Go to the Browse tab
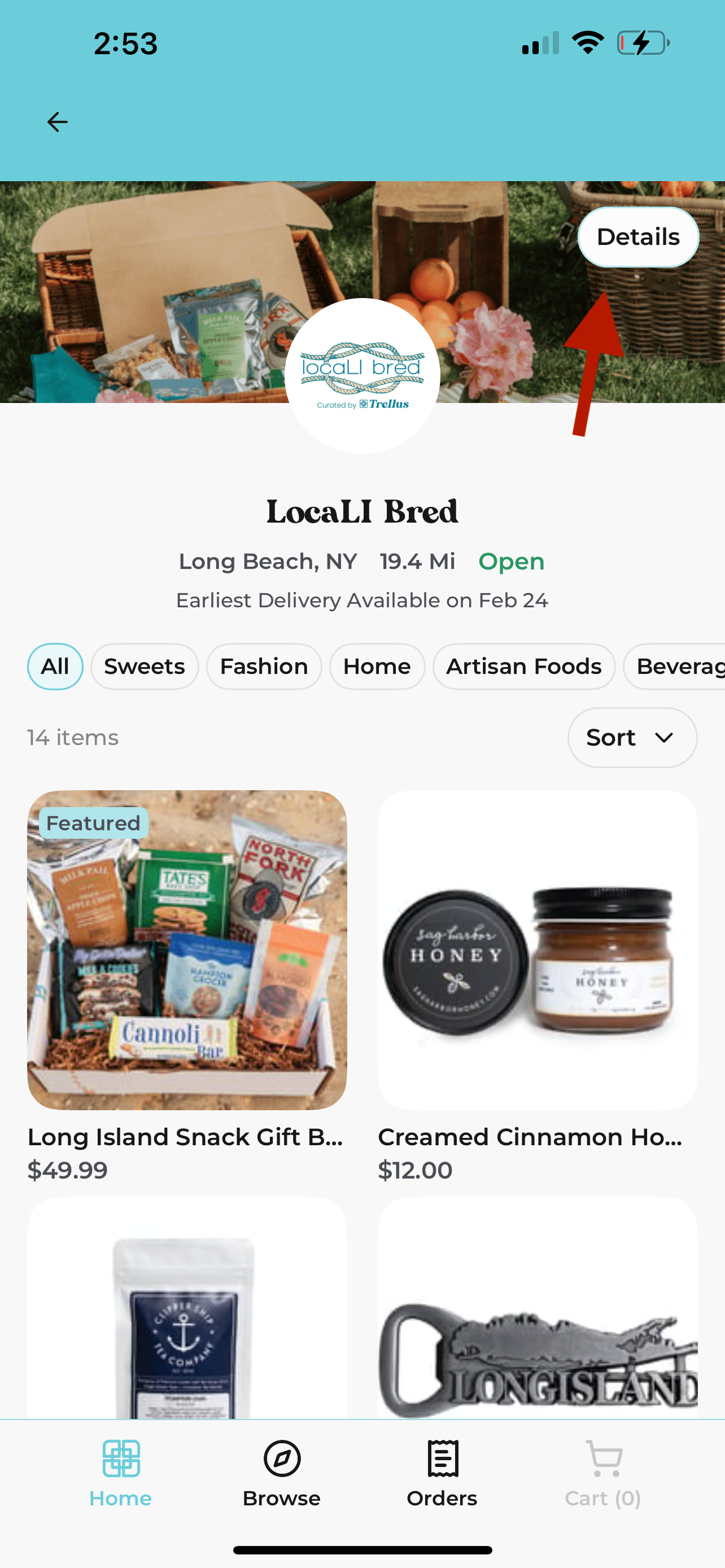Image resolution: width=725 pixels, height=1568 pixels. pyautogui.click(x=281, y=1473)
